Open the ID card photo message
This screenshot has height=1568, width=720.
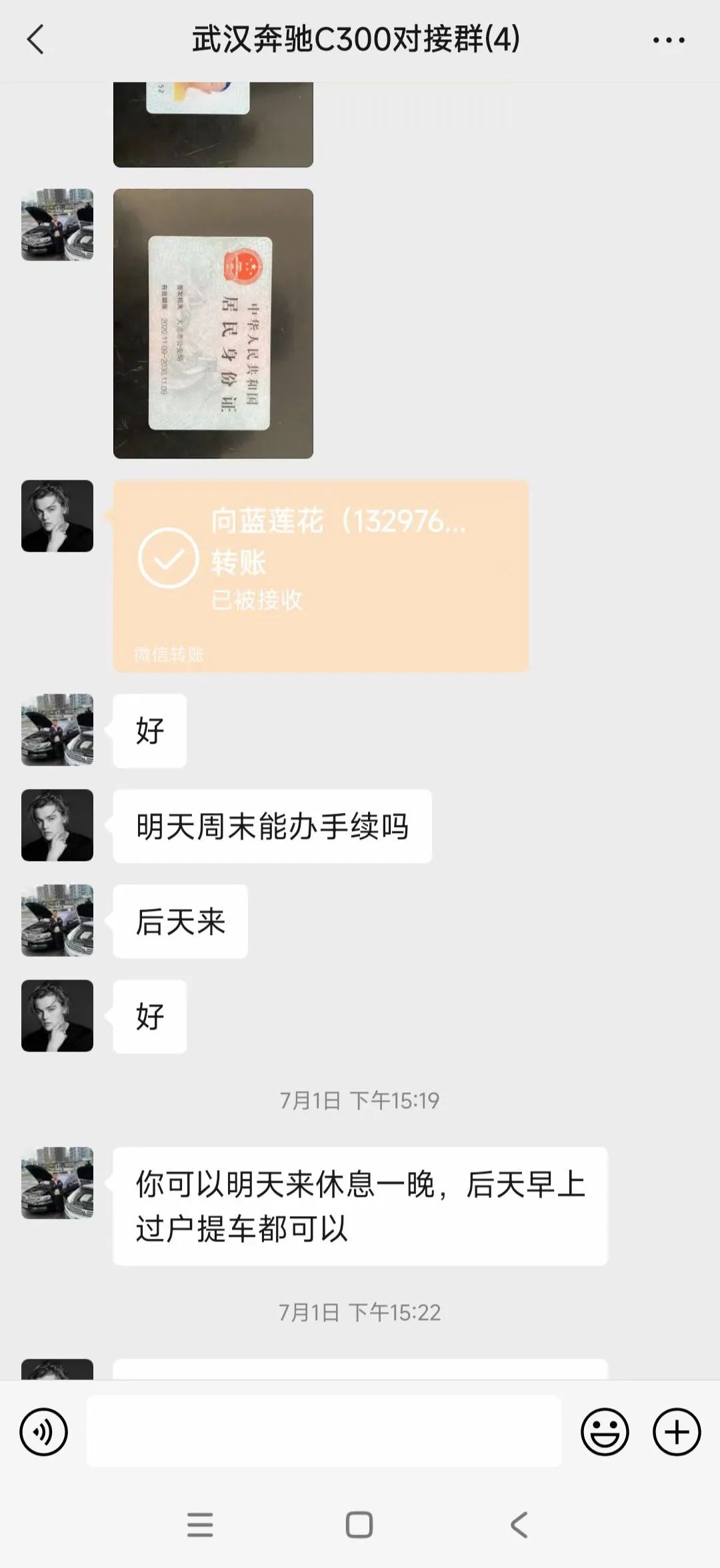tap(213, 323)
